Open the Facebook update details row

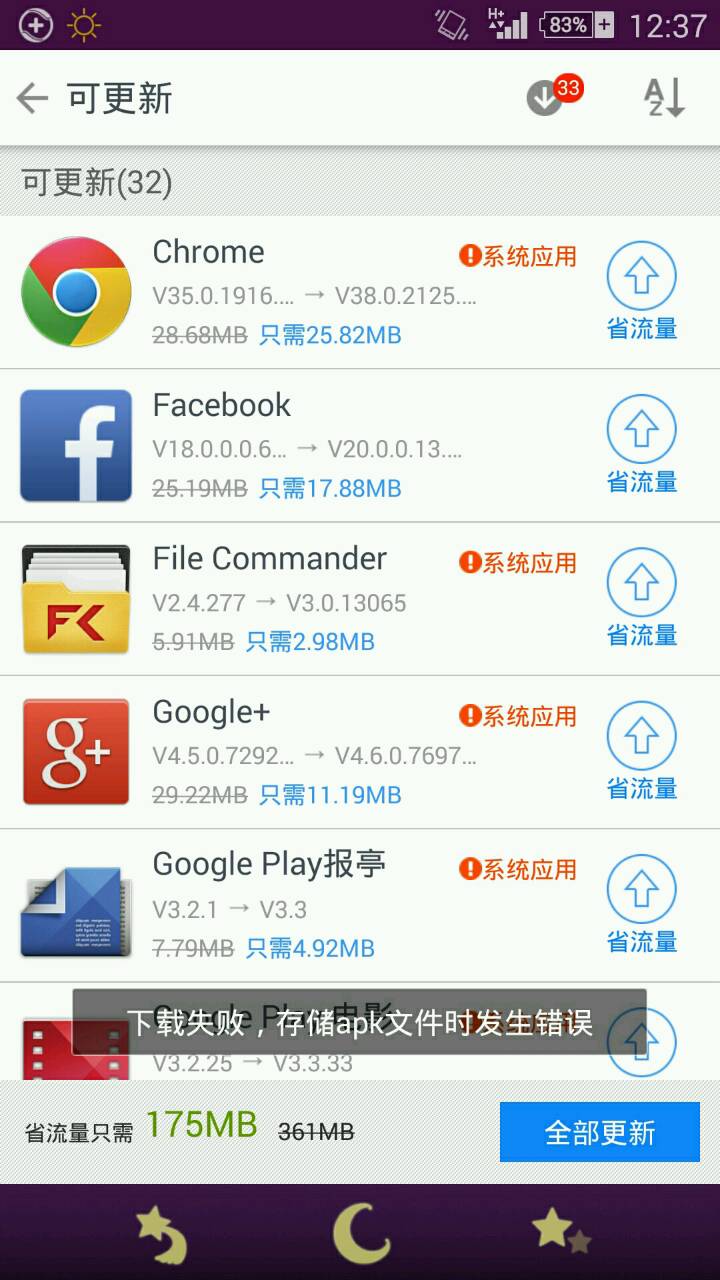(x=300, y=445)
